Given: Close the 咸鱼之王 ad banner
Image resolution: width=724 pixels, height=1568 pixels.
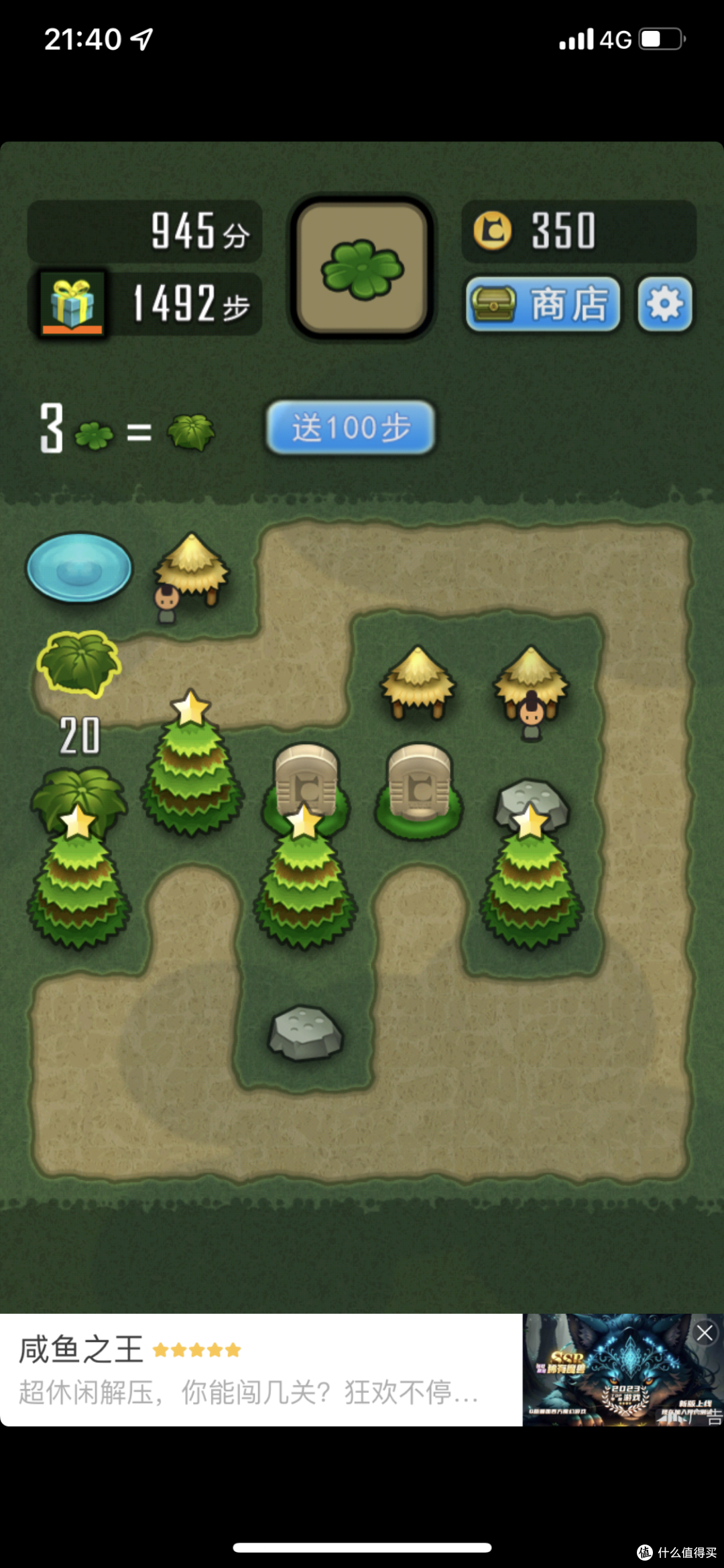Looking at the screenshot, I should click(704, 1333).
